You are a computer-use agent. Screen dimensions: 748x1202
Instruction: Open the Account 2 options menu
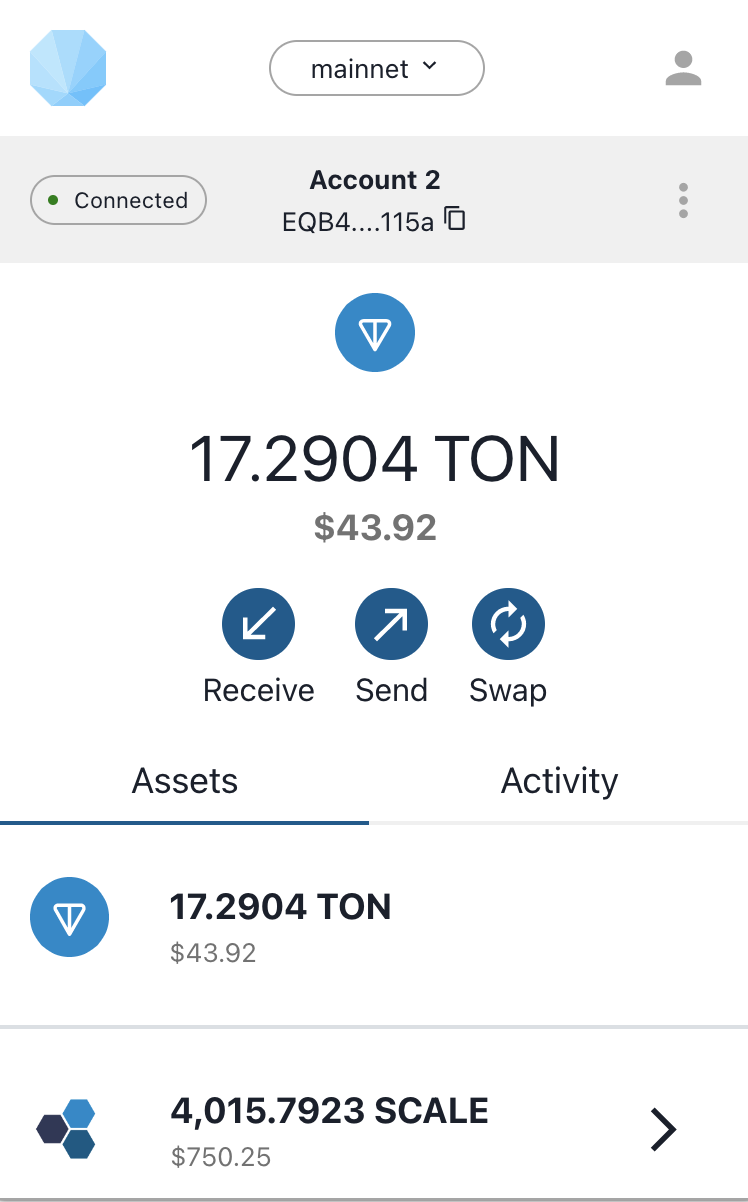click(x=683, y=200)
